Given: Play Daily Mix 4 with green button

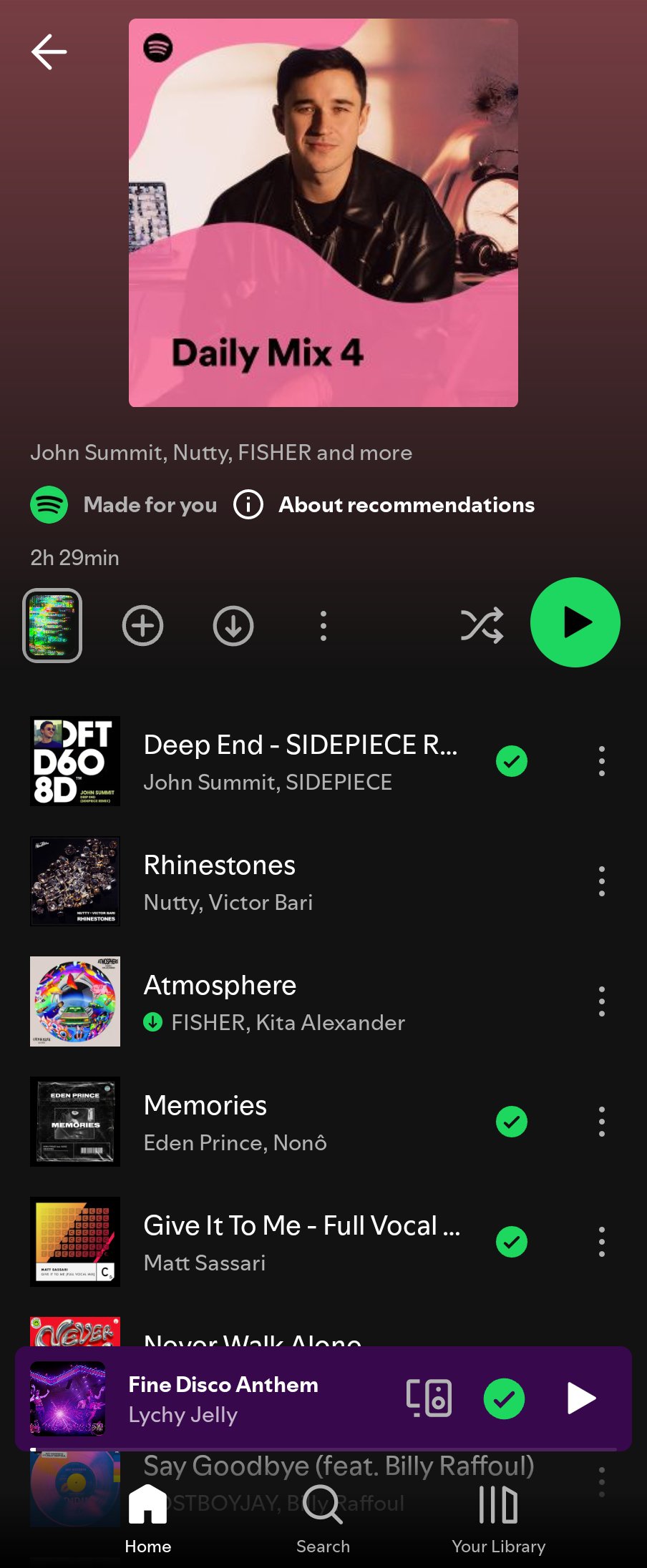Looking at the screenshot, I should [x=575, y=622].
